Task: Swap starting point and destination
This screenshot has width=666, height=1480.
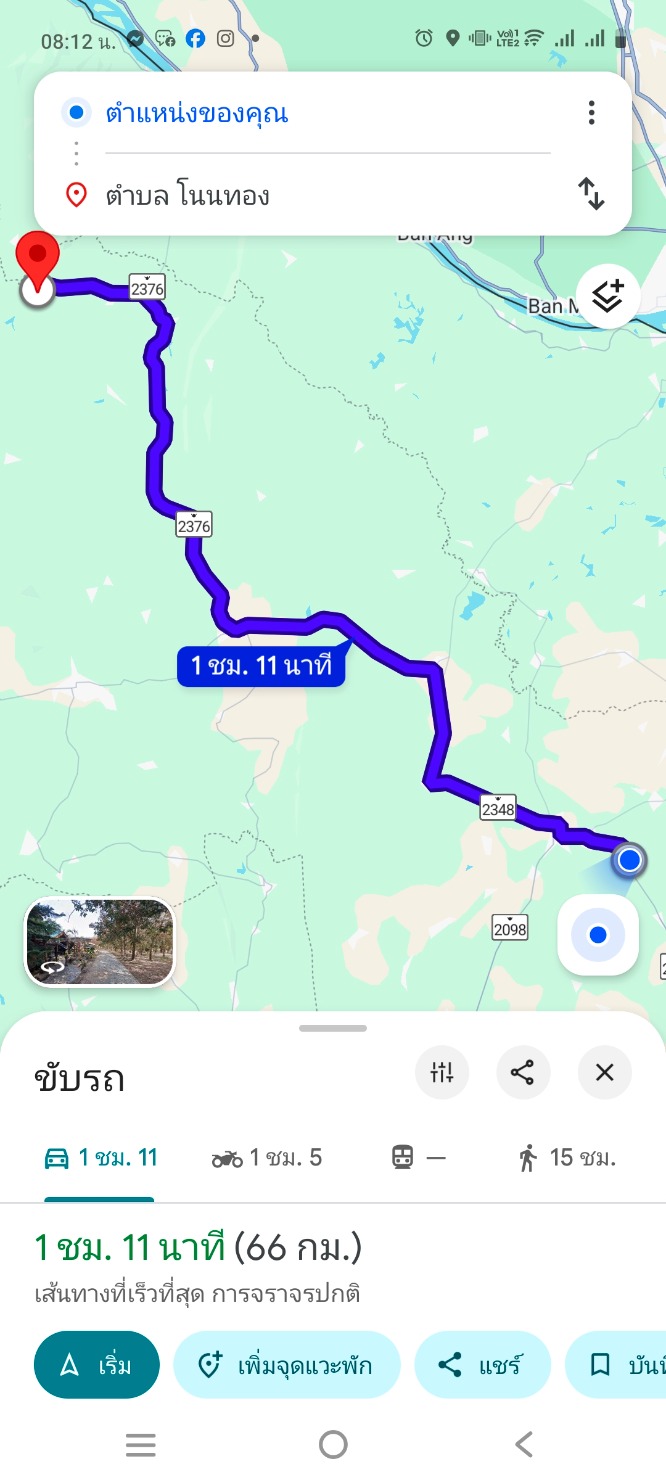Action: (592, 194)
